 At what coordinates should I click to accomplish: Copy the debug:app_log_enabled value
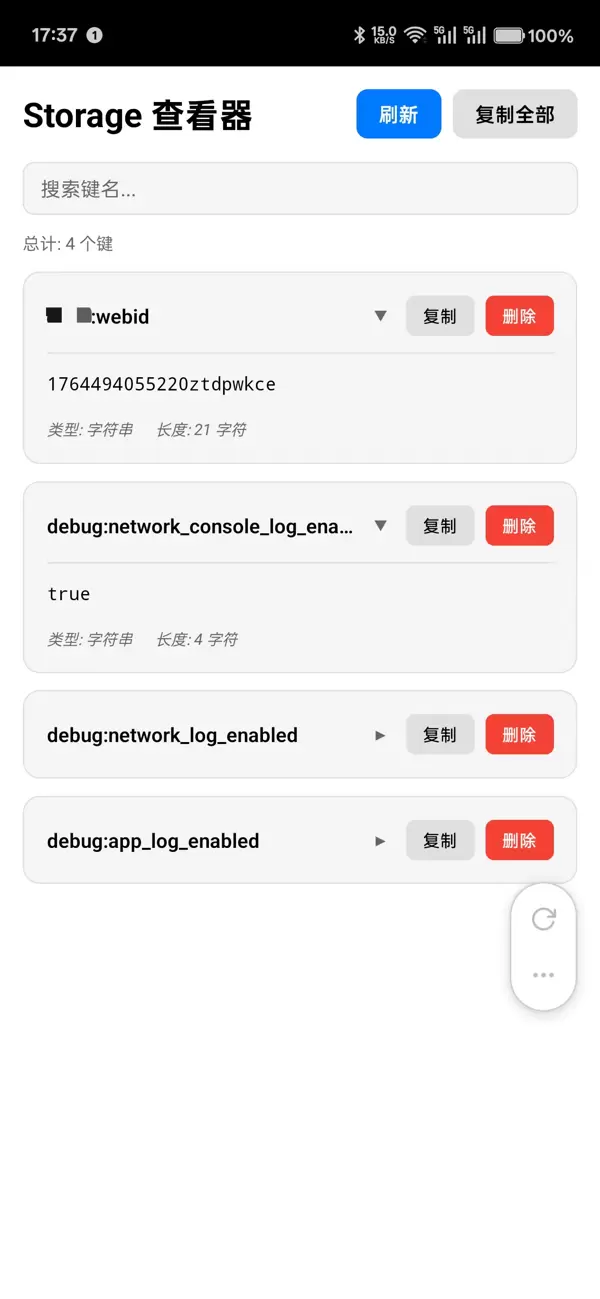[x=439, y=841]
